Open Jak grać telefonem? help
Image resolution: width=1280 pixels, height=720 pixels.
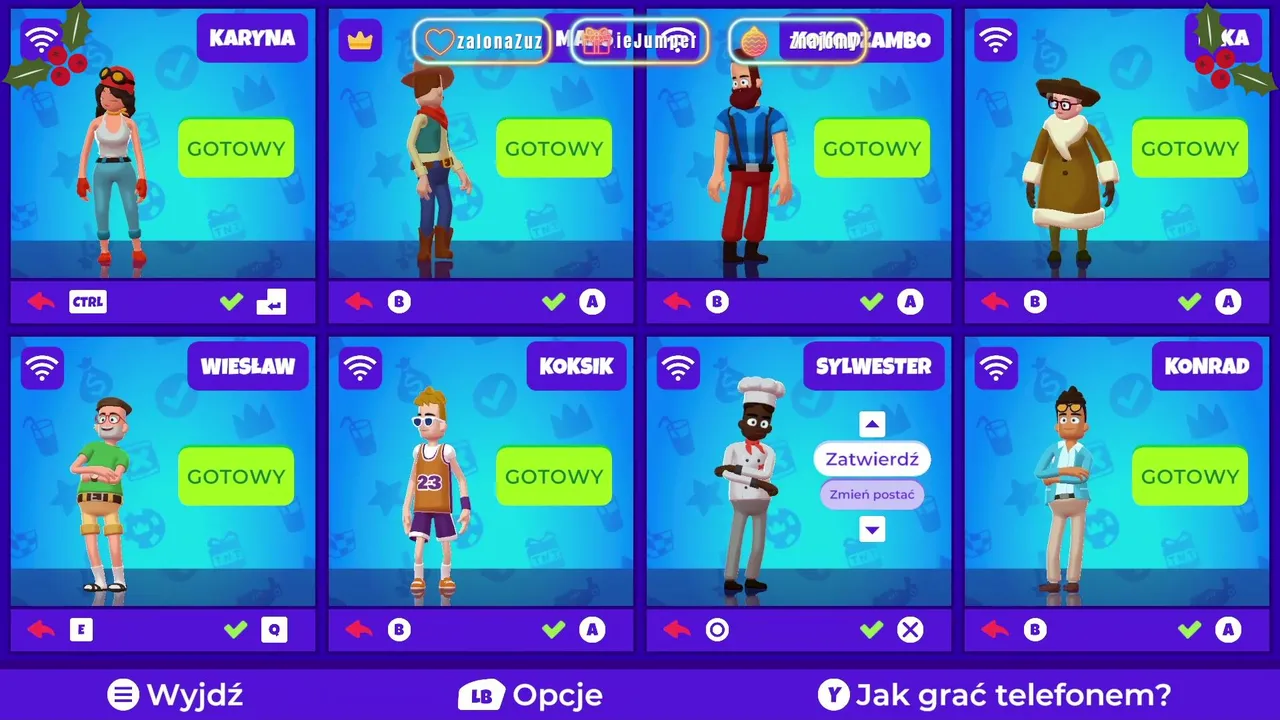(994, 695)
